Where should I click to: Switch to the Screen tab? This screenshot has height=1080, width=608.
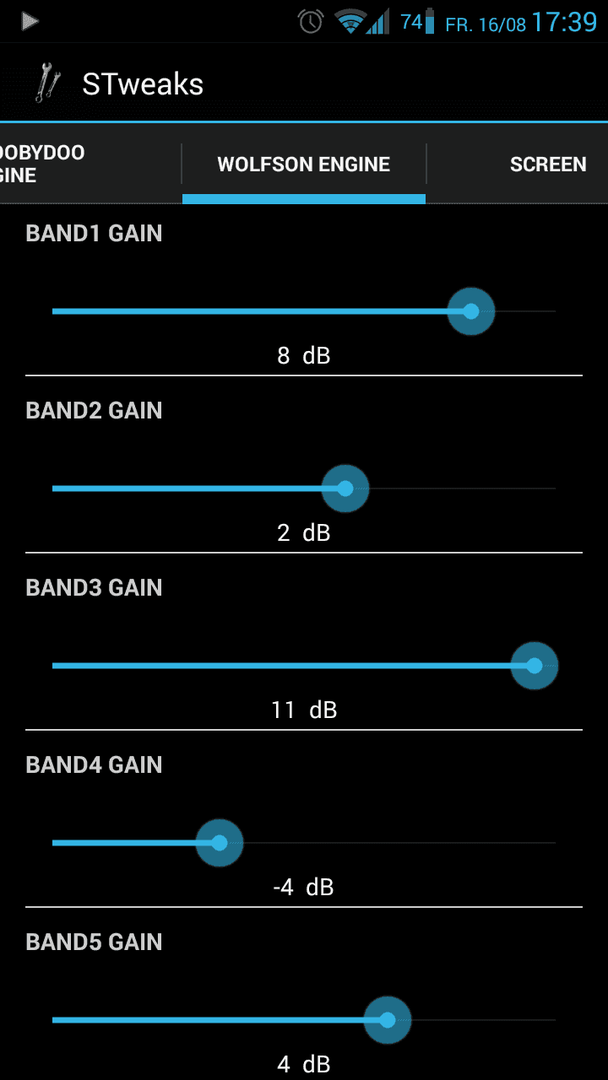point(547,164)
